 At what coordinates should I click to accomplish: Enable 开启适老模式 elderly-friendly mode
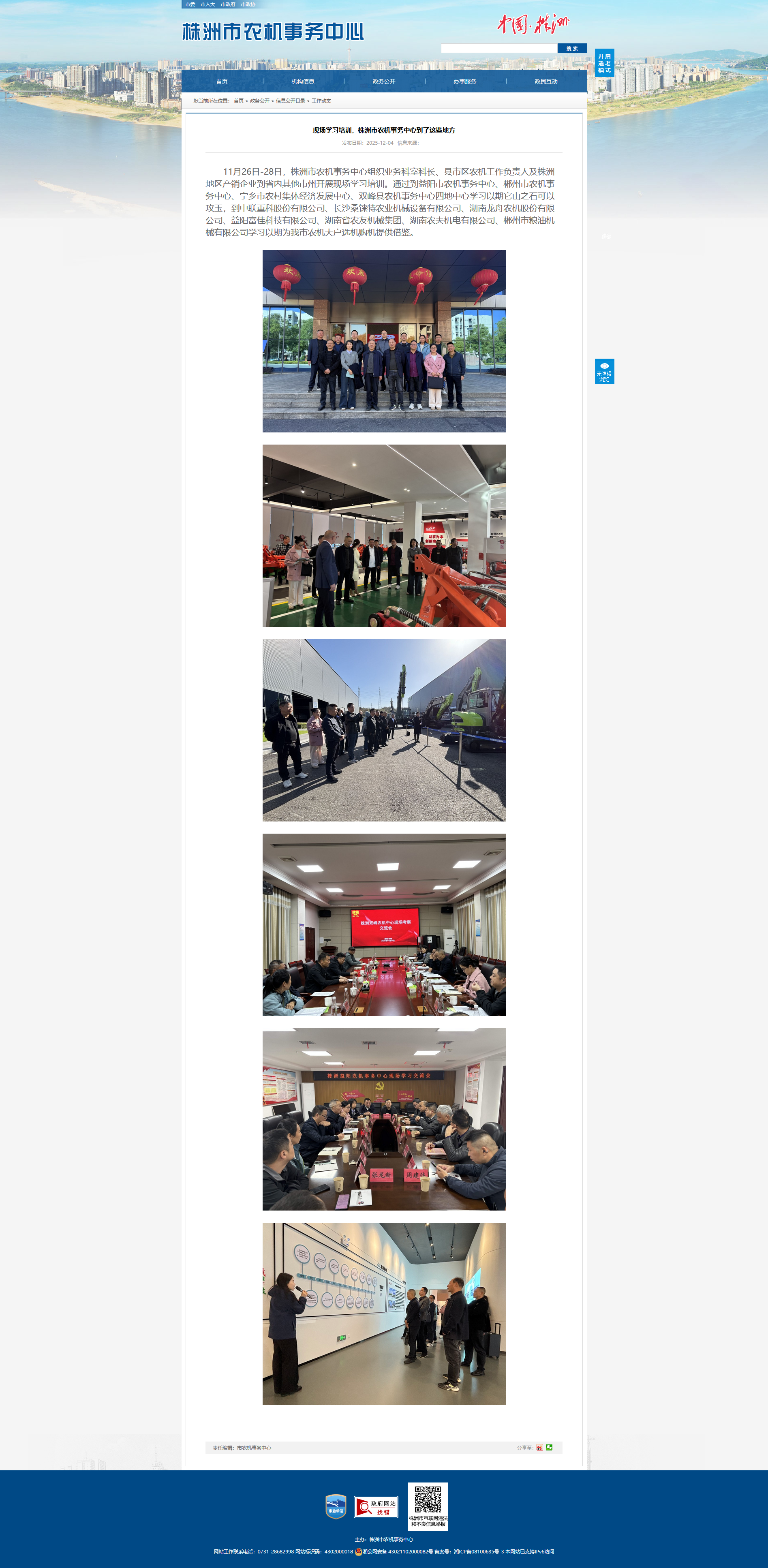point(604,63)
